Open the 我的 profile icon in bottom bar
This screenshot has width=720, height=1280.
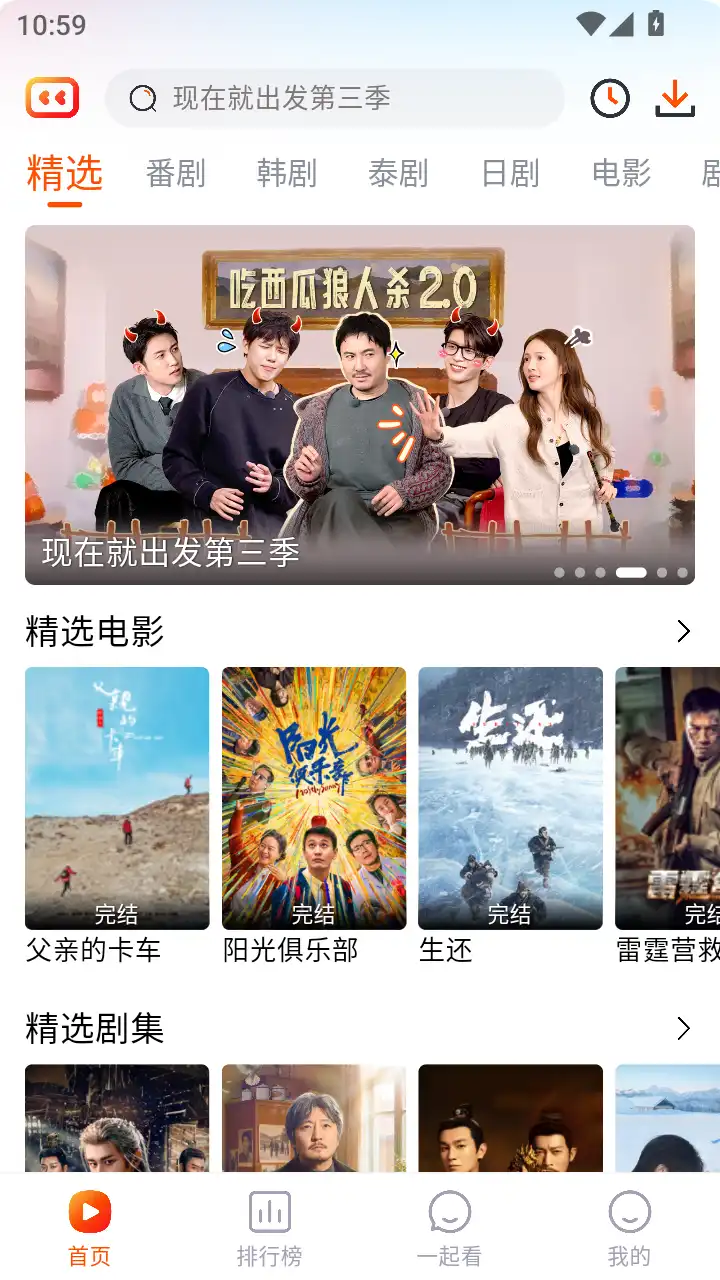629,1213
